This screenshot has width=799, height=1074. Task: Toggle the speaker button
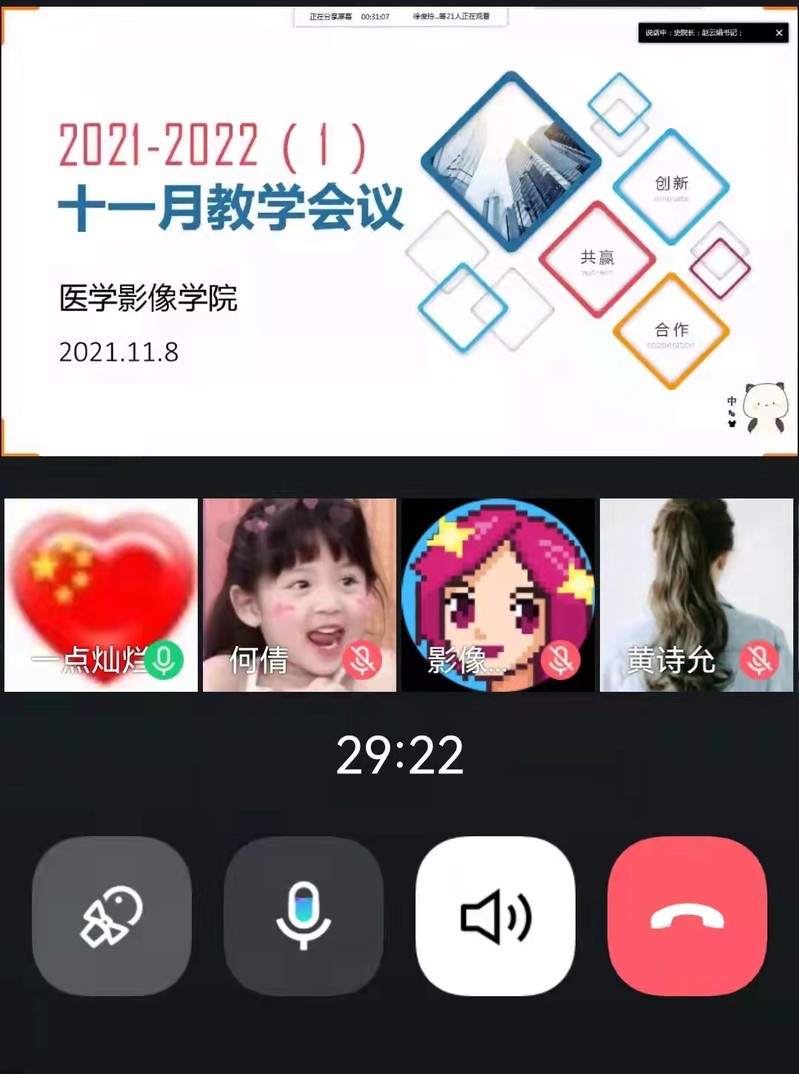(x=495, y=915)
